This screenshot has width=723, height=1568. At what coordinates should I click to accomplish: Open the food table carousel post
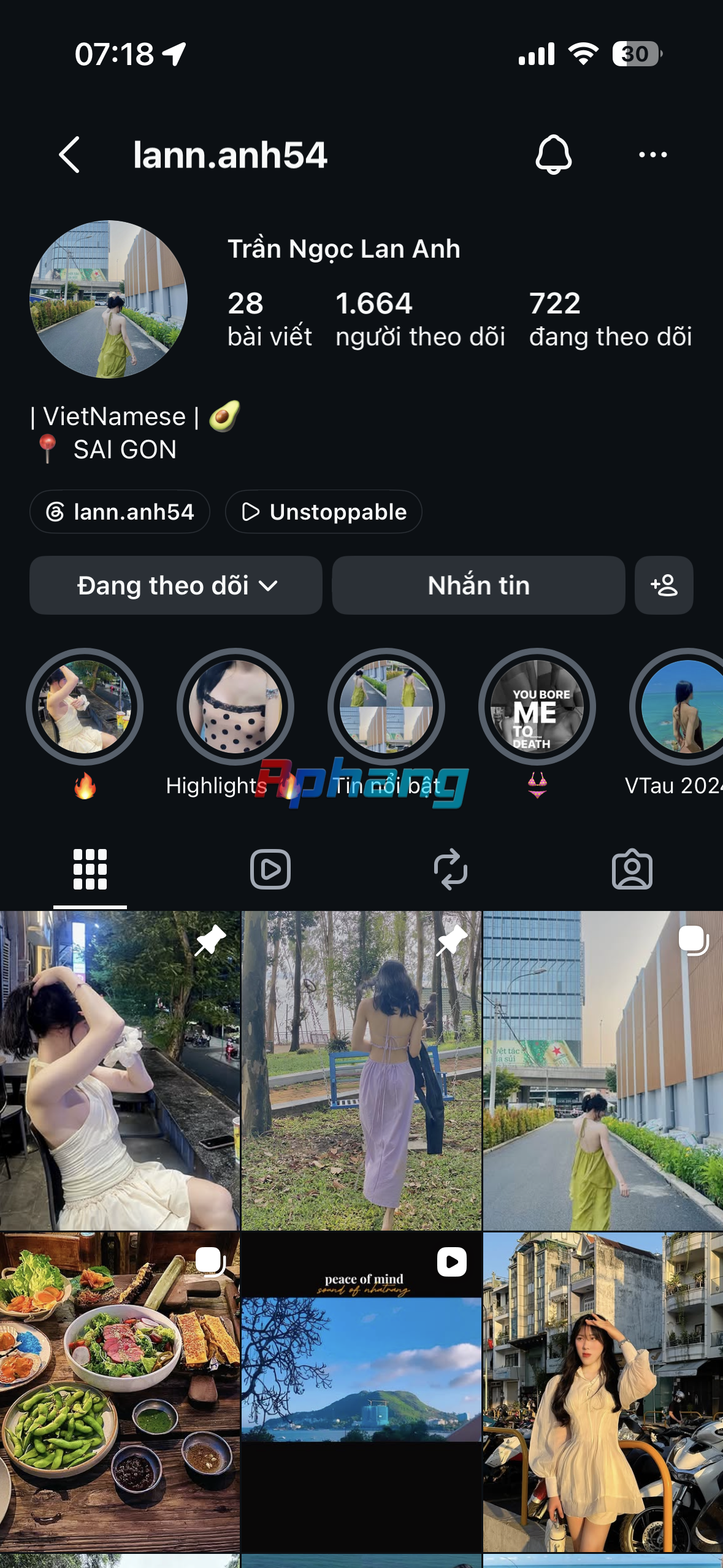pos(120,1393)
